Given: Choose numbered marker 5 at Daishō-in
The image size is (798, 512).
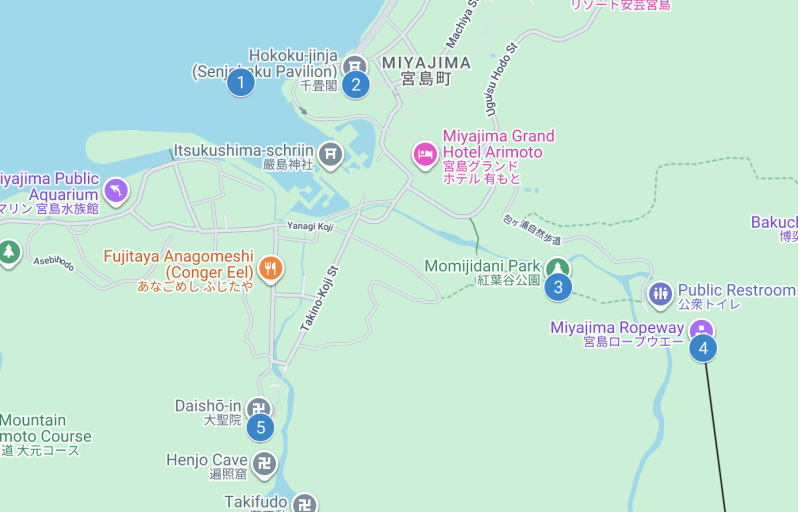Looking at the screenshot, I should tap(260, 428).
